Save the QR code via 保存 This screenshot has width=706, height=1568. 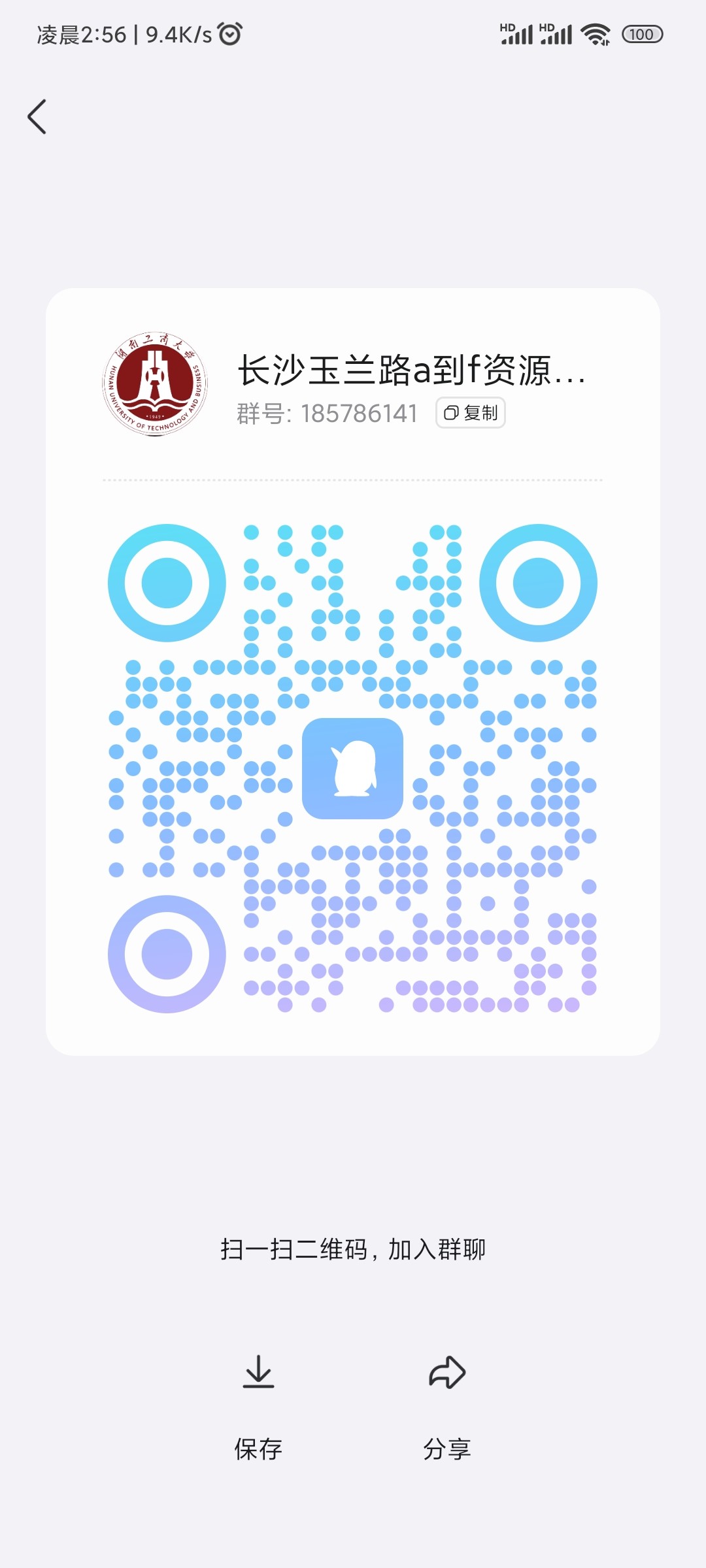pos(258,1408)
